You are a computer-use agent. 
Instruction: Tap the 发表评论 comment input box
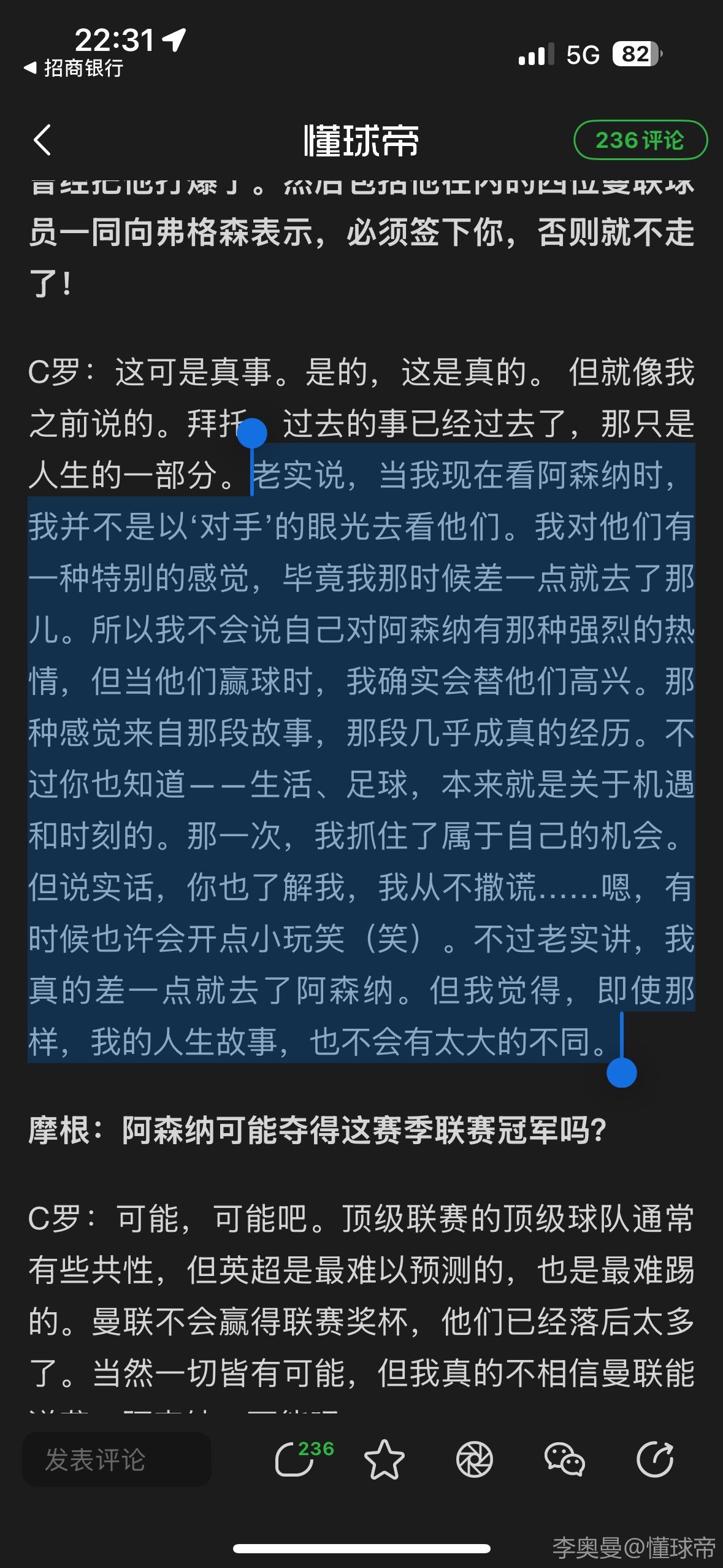pos(117,1459)
